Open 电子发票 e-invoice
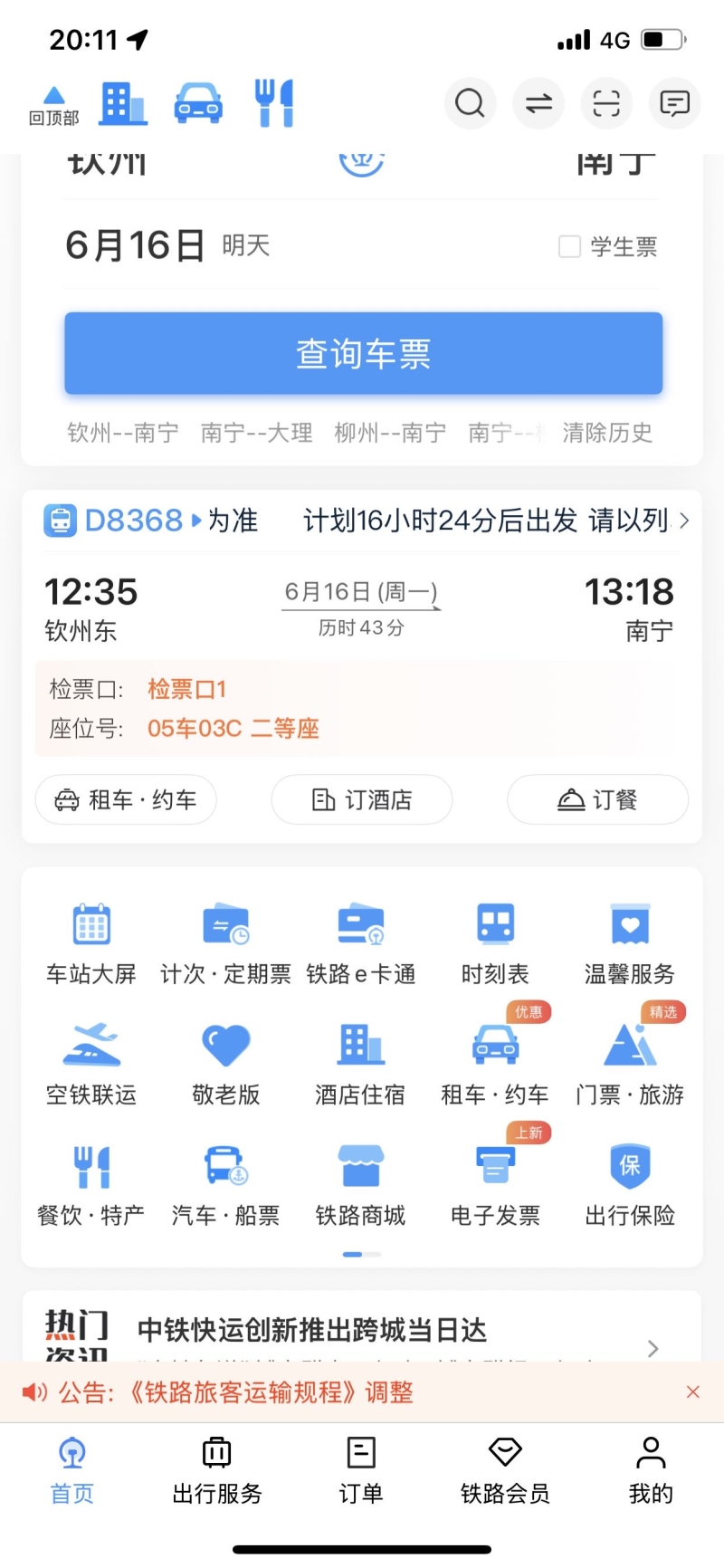The image size is (724, 1568). (x=495, y=1183)
